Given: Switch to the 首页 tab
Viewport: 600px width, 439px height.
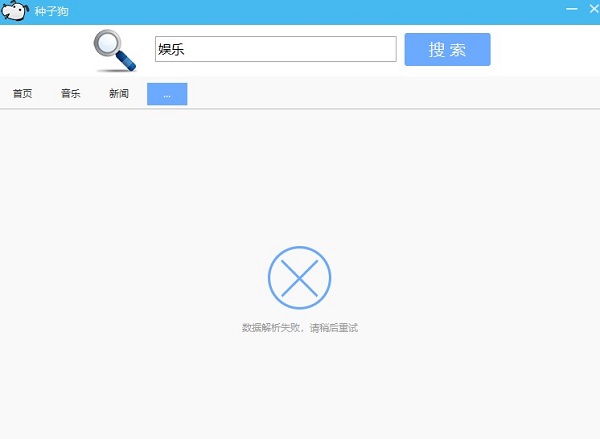Looking at the screenshot, I should point(23,94).
